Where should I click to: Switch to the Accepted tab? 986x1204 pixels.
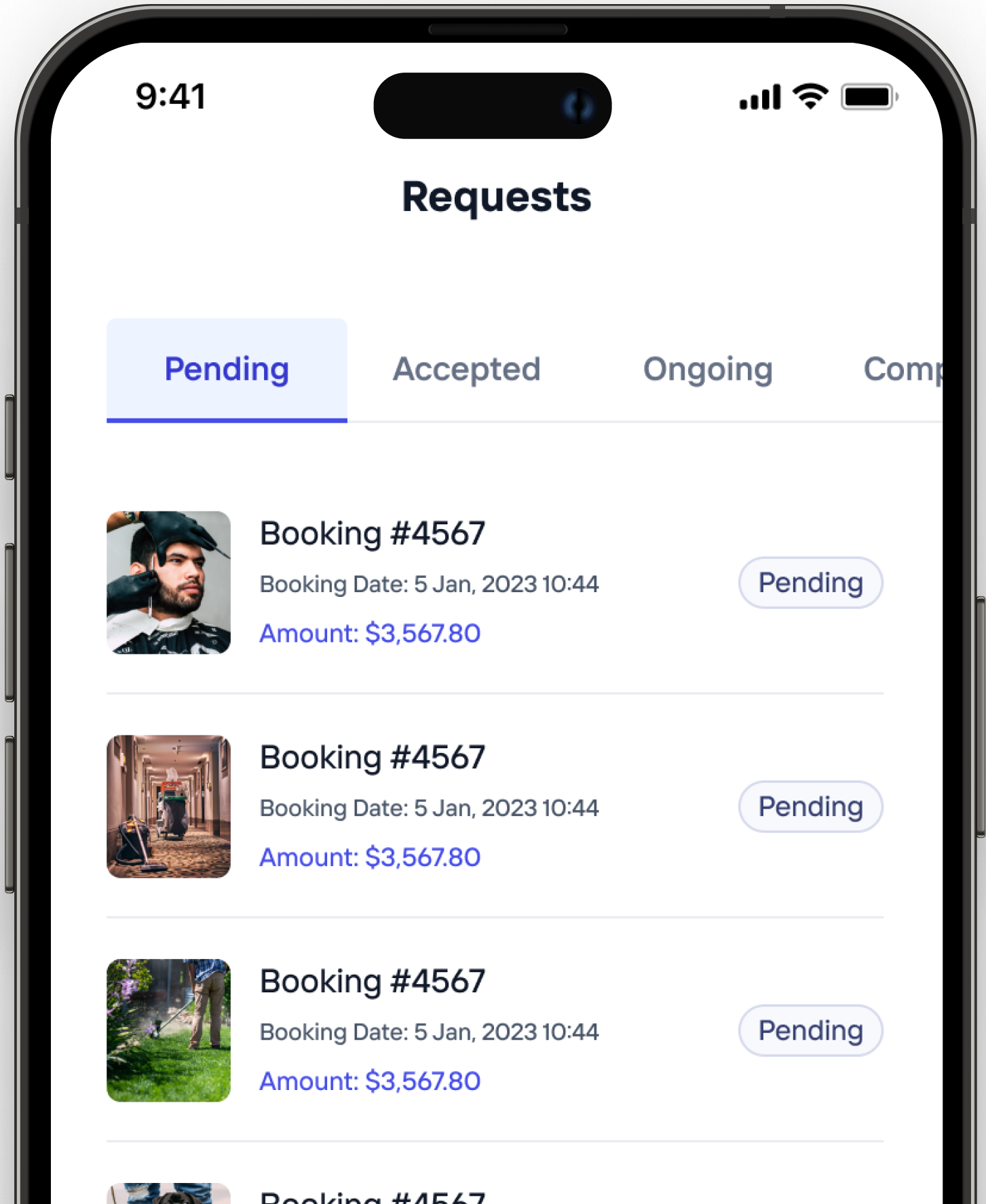coord(466,370)
